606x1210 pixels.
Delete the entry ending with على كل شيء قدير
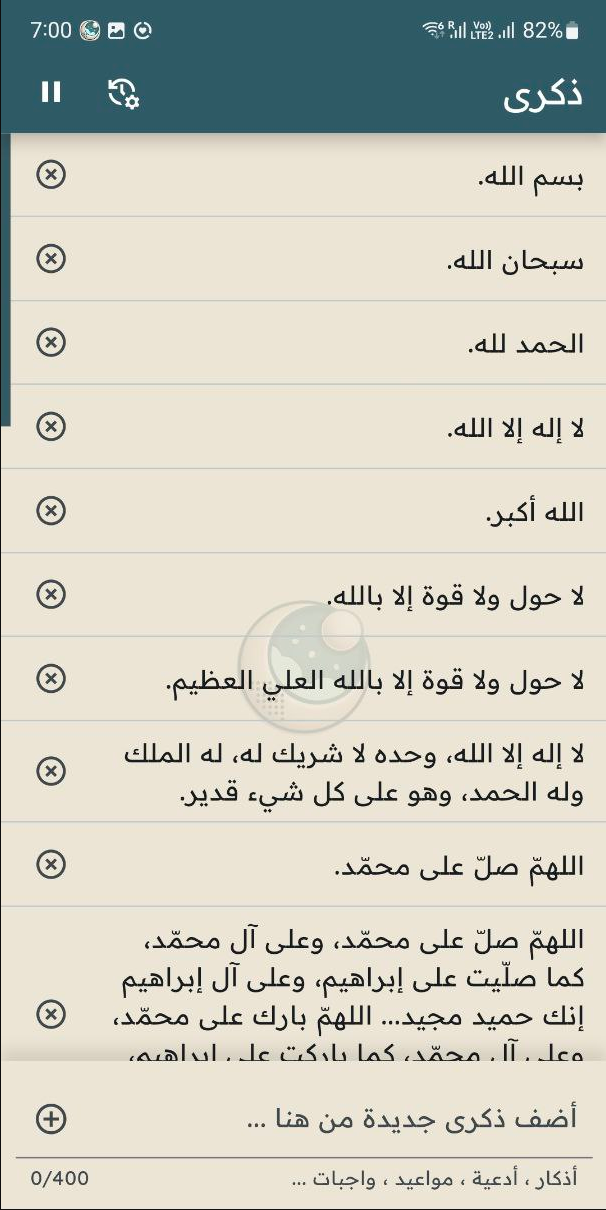click(x=51, y=771)
